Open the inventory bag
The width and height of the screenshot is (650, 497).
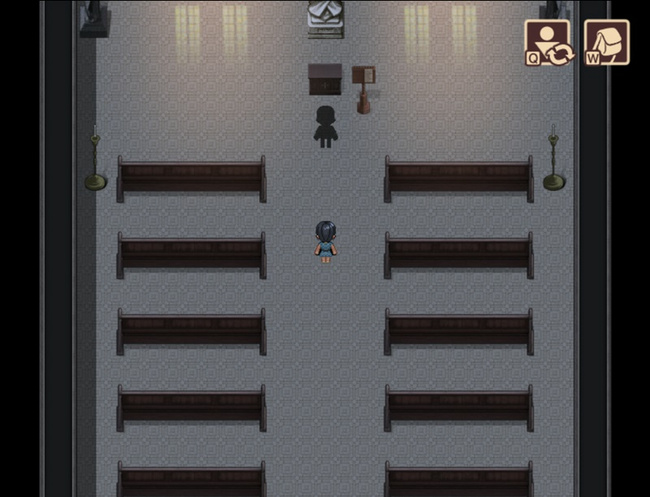(x=606, y=43)
